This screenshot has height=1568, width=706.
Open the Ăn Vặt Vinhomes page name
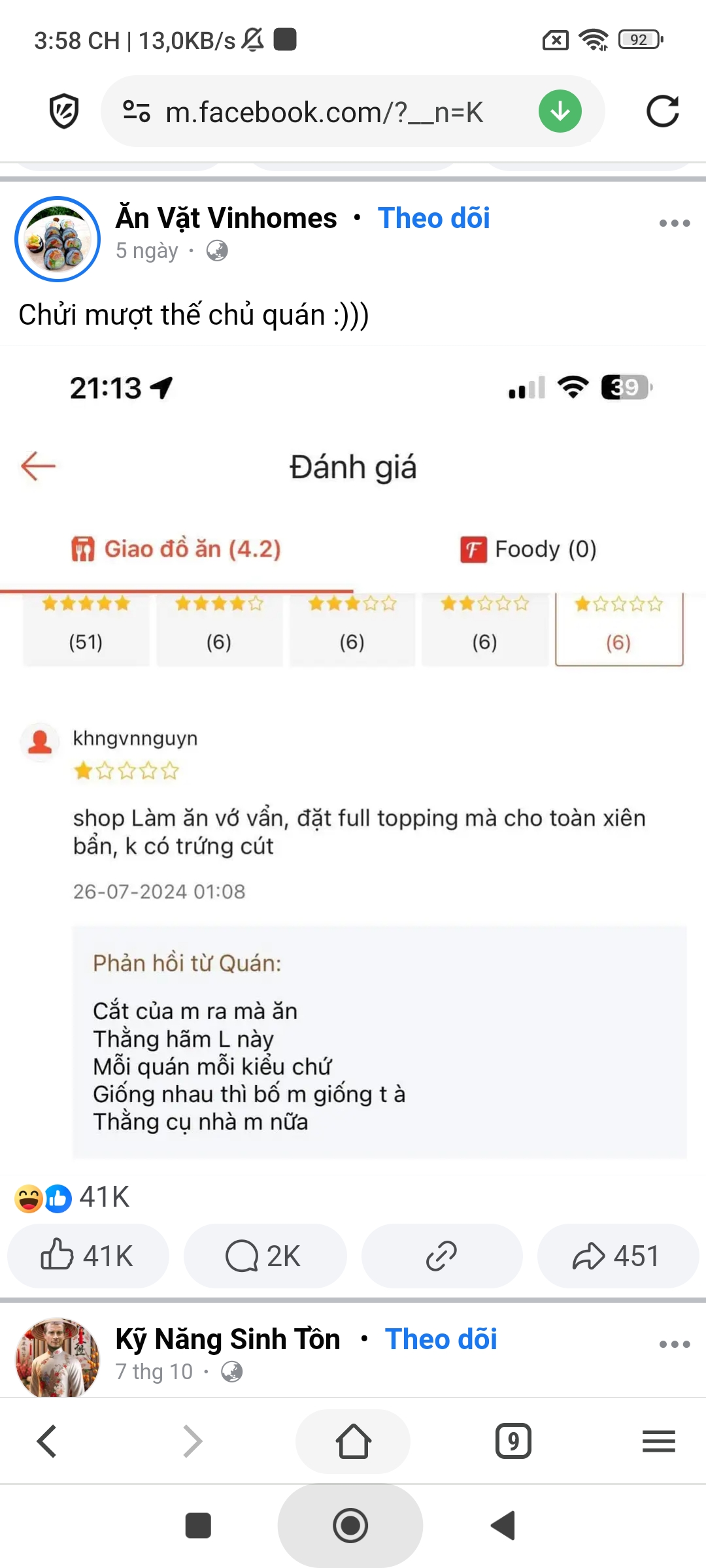(226, 218)
